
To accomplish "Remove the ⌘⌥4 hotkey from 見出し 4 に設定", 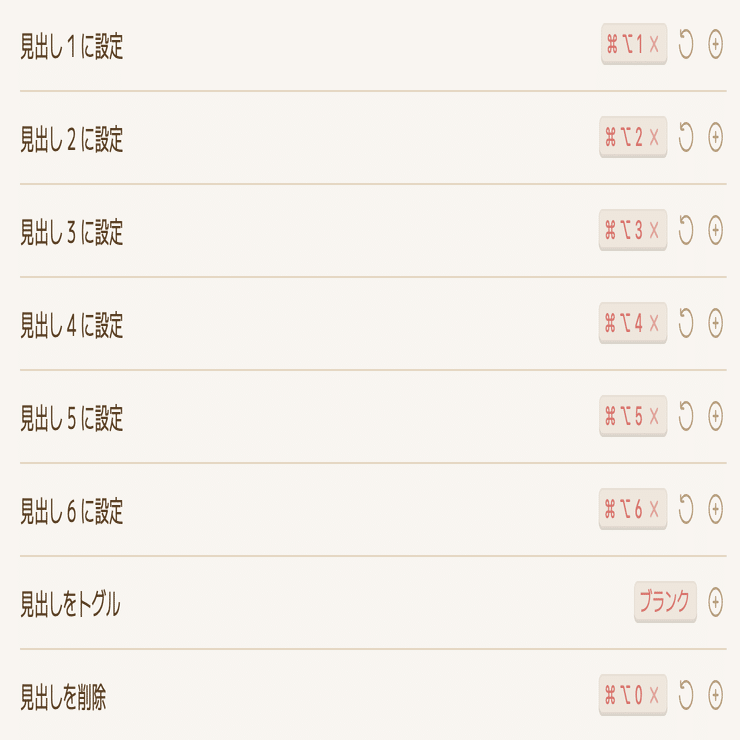I will click(x=654, y=323).
